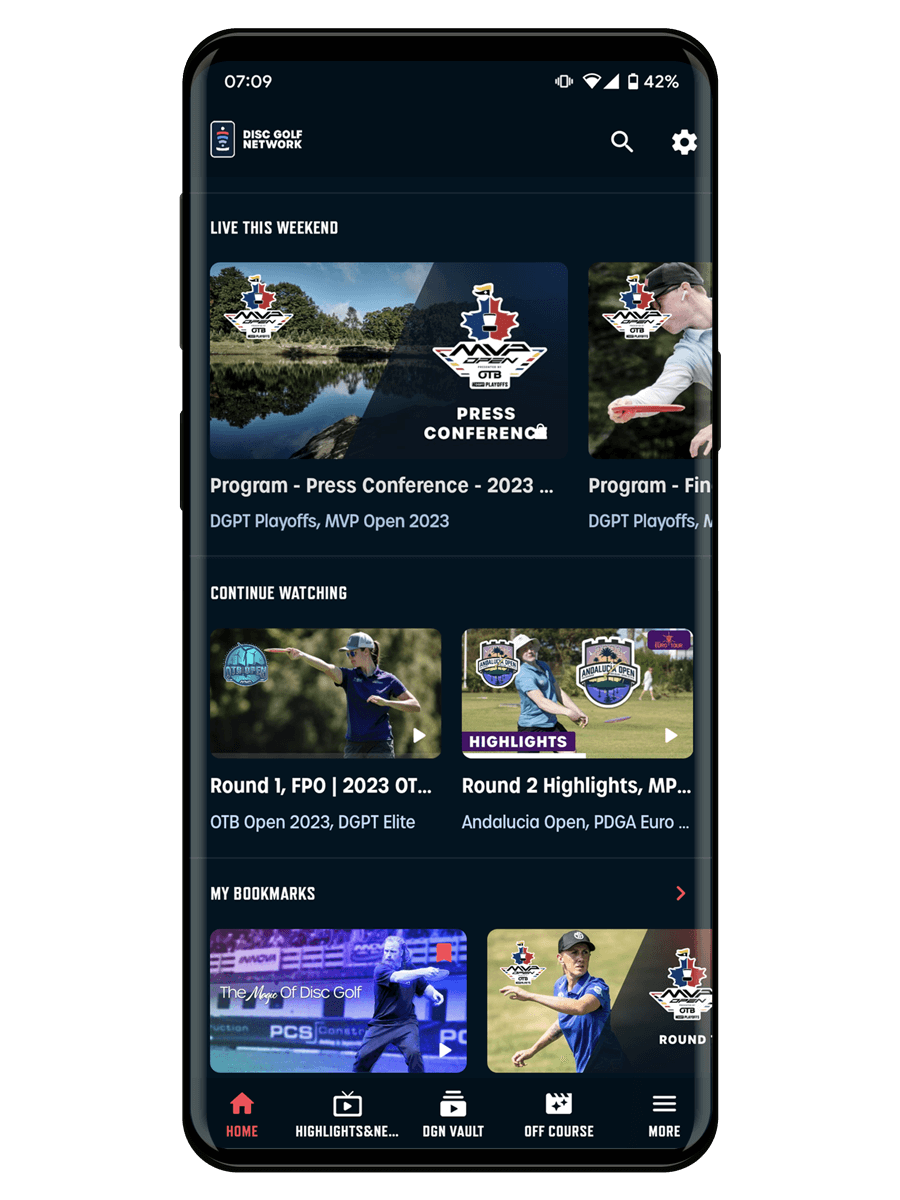This screenshot has width=900, height=1200.
Task: Play Round 1, FPO 2023 OTB Open video
Action: click(325, 693)
